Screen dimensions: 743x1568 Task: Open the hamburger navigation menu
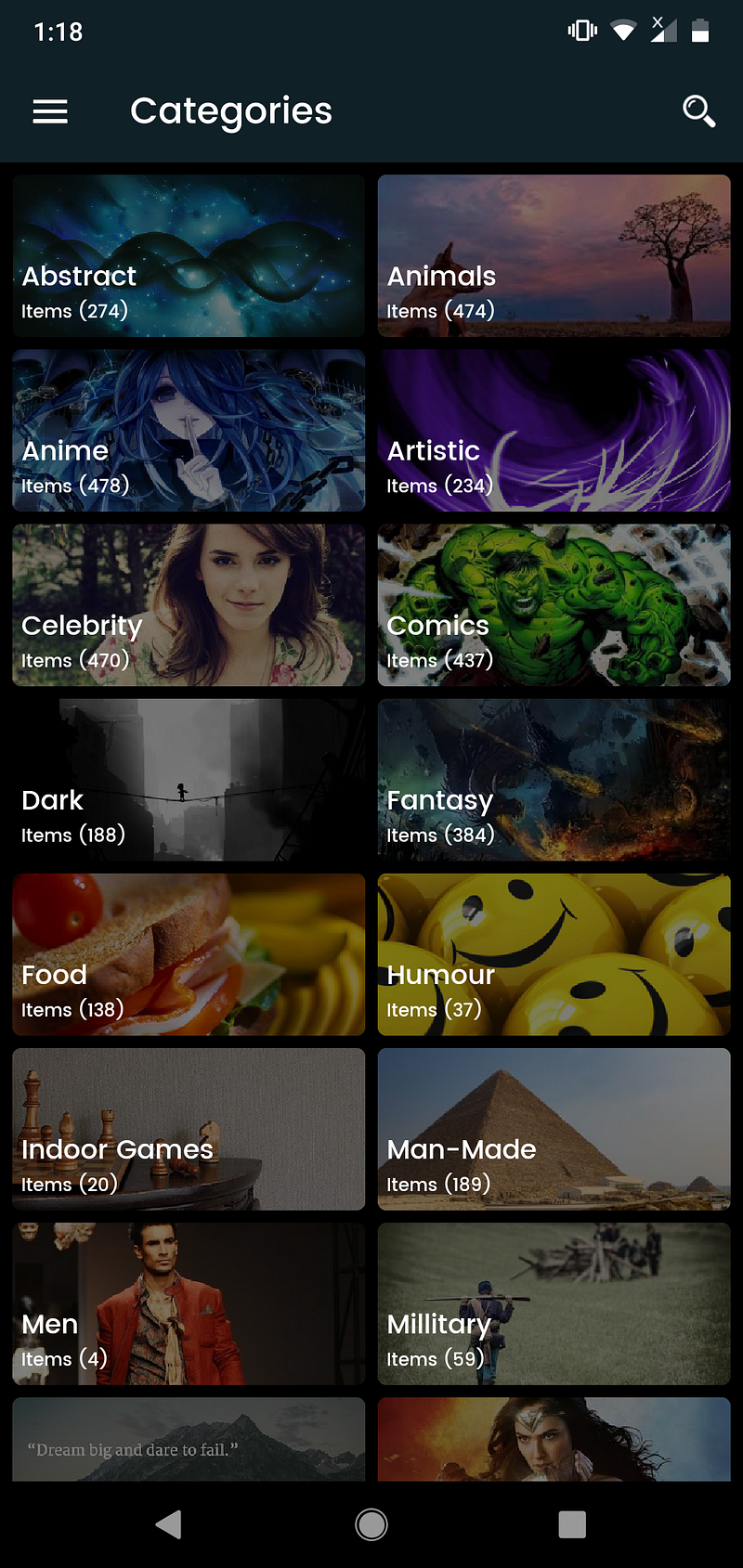pos(50,111)
